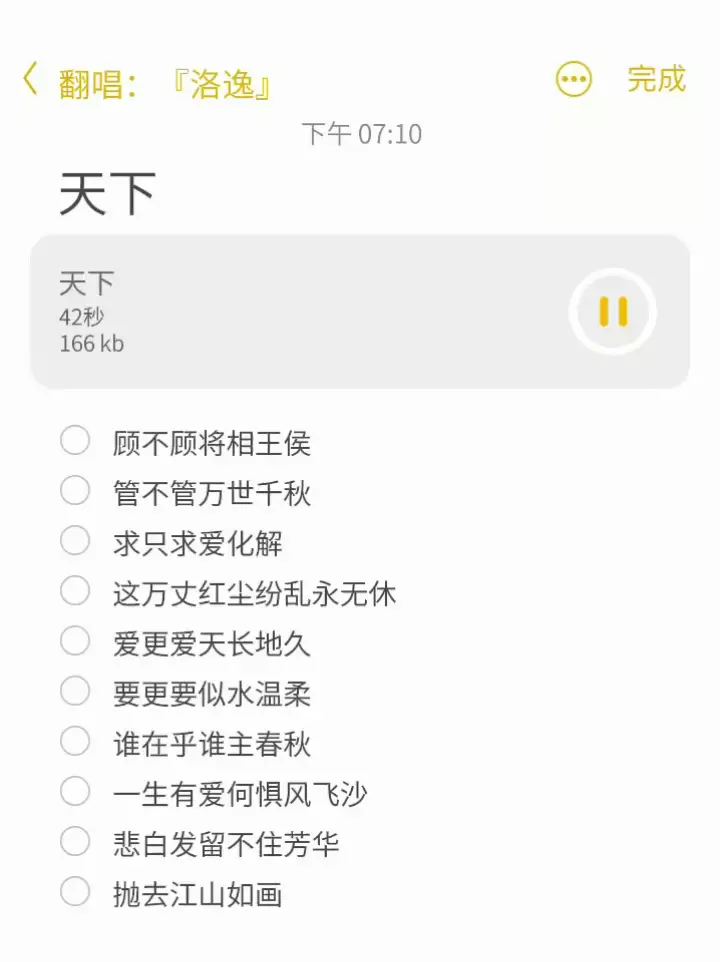
Task: Check off 顾不顾将相王侯
Action: (75, 440)
